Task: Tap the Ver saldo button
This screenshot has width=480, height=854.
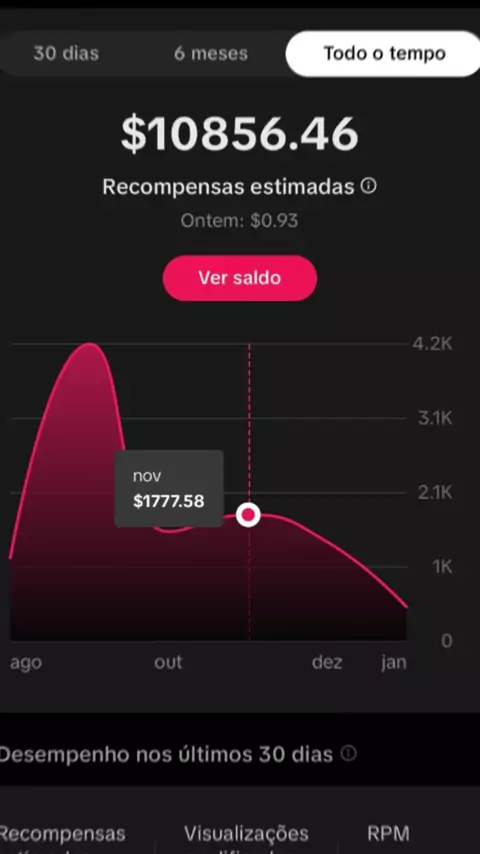Action: [x=240, y=278]
